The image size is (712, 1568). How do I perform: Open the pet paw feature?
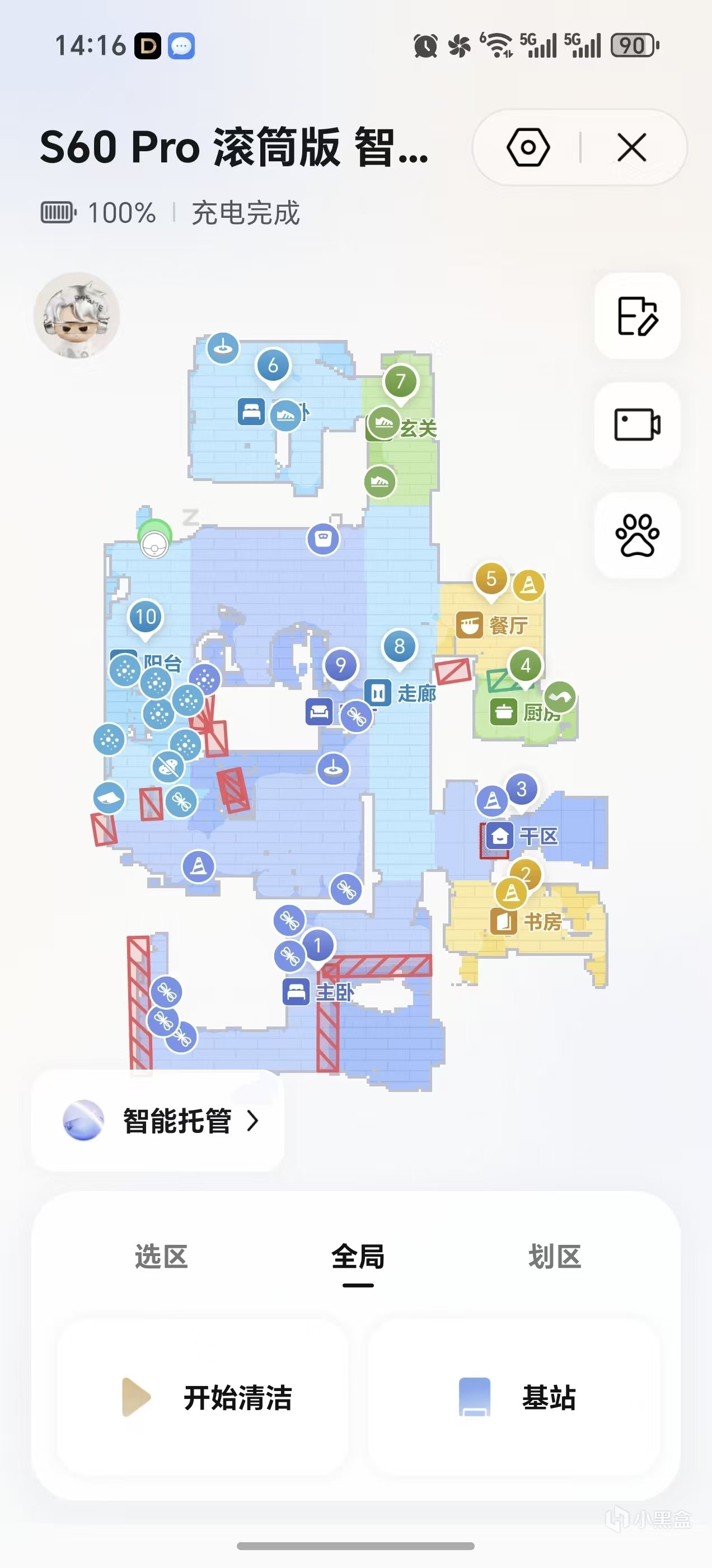(637, 535)
